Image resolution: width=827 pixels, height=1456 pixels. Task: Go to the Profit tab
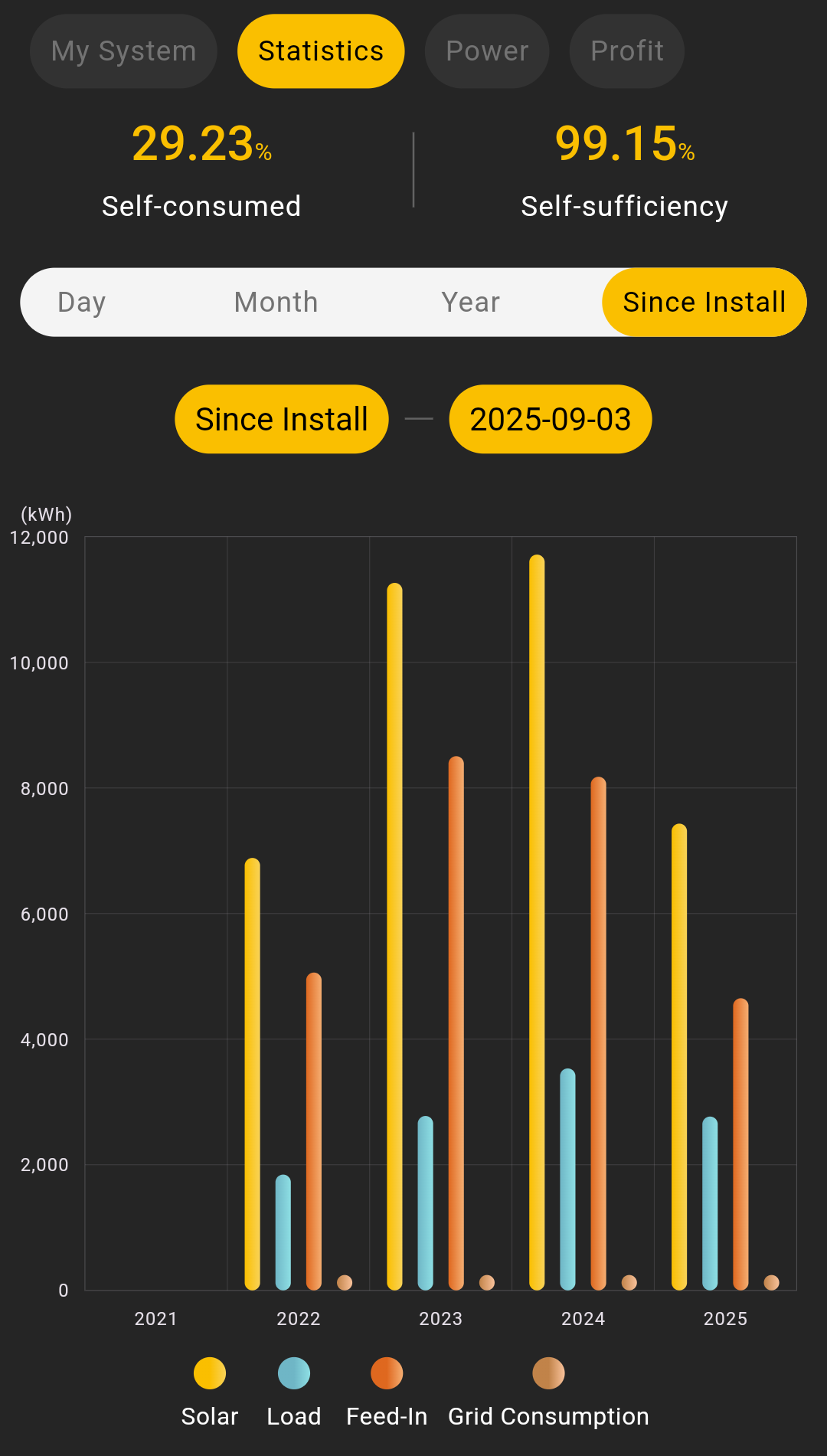pos(627,51)
